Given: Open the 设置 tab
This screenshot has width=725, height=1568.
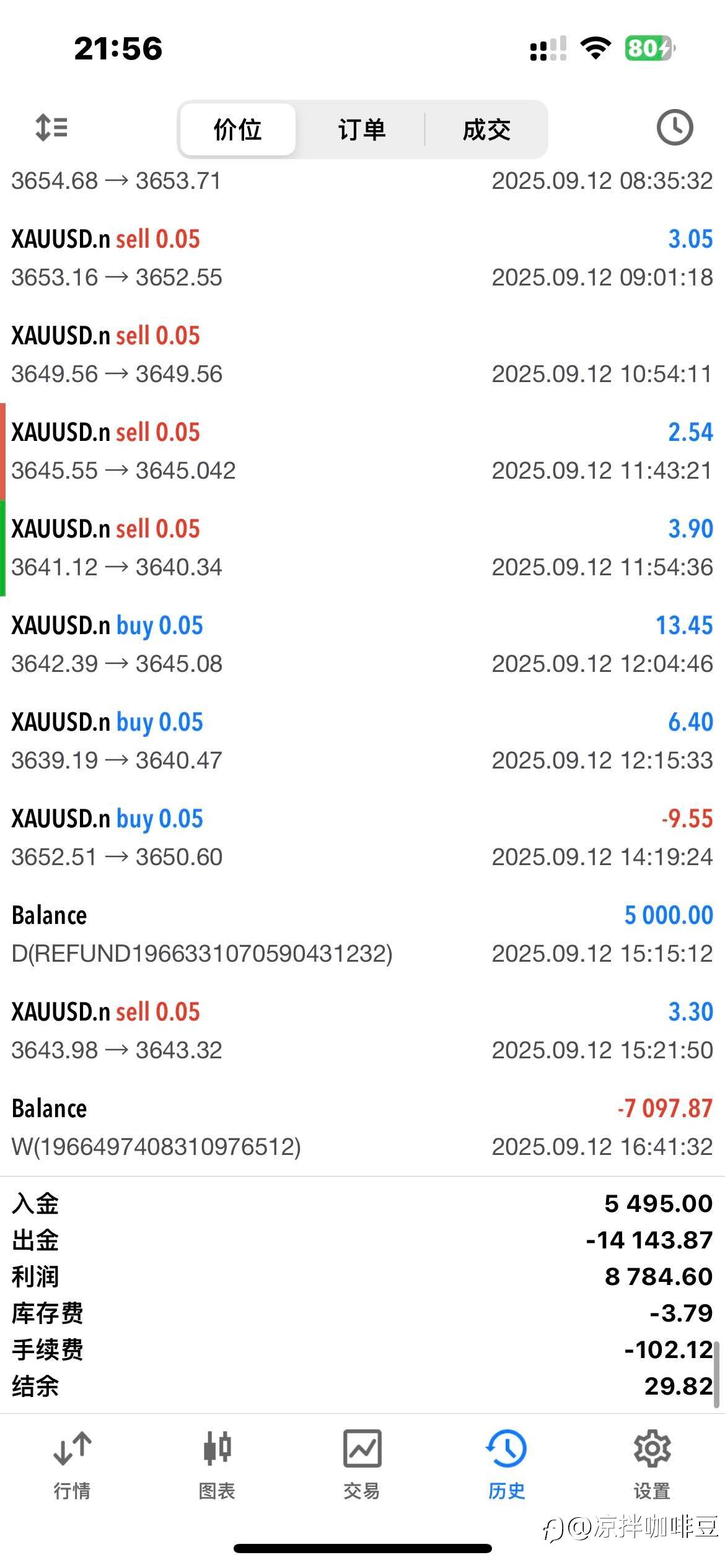Looking at the screenshot, I should pos(652,1465).
